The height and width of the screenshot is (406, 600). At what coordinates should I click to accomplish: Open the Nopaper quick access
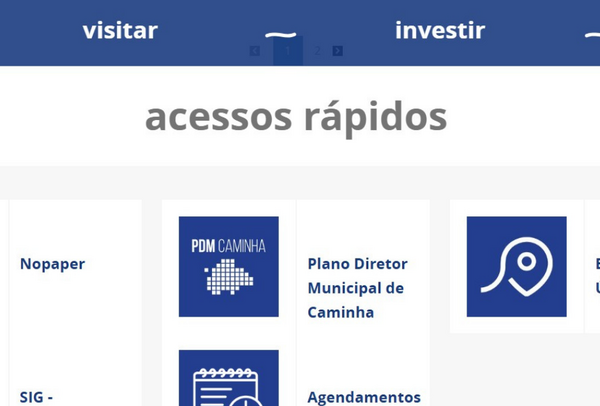52,264
